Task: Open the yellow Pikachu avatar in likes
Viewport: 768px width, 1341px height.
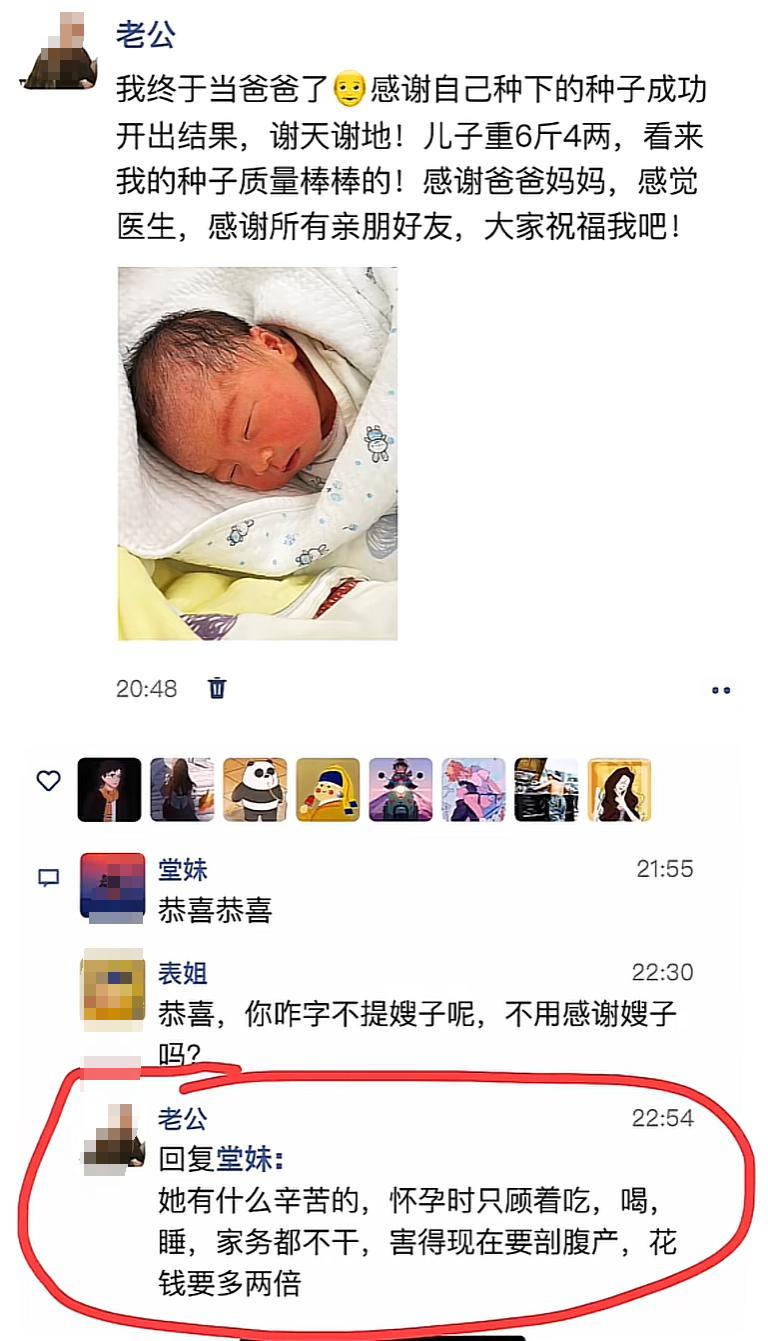Action: pos(328,790)
